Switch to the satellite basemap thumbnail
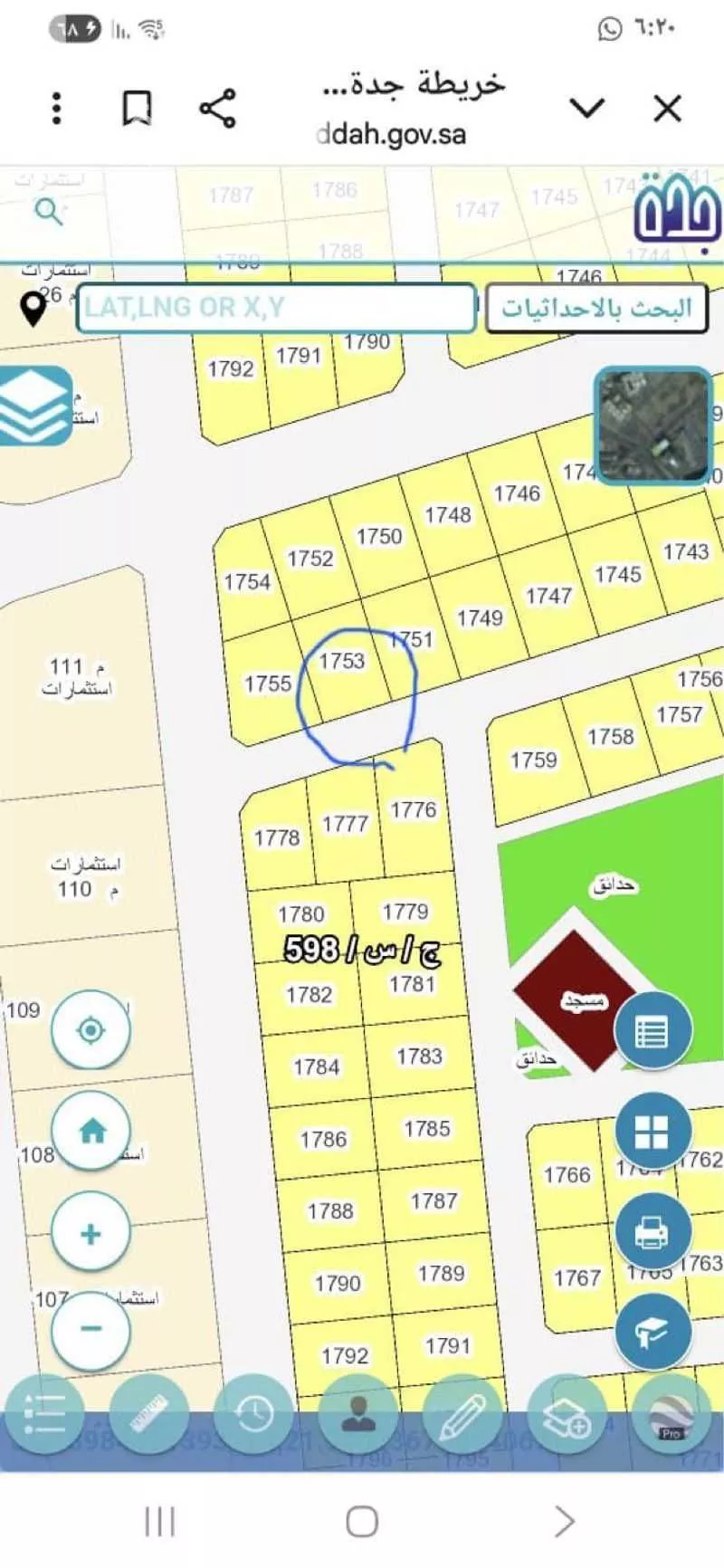Screen dimensions: 724x1568 click(x=653, y=425)
